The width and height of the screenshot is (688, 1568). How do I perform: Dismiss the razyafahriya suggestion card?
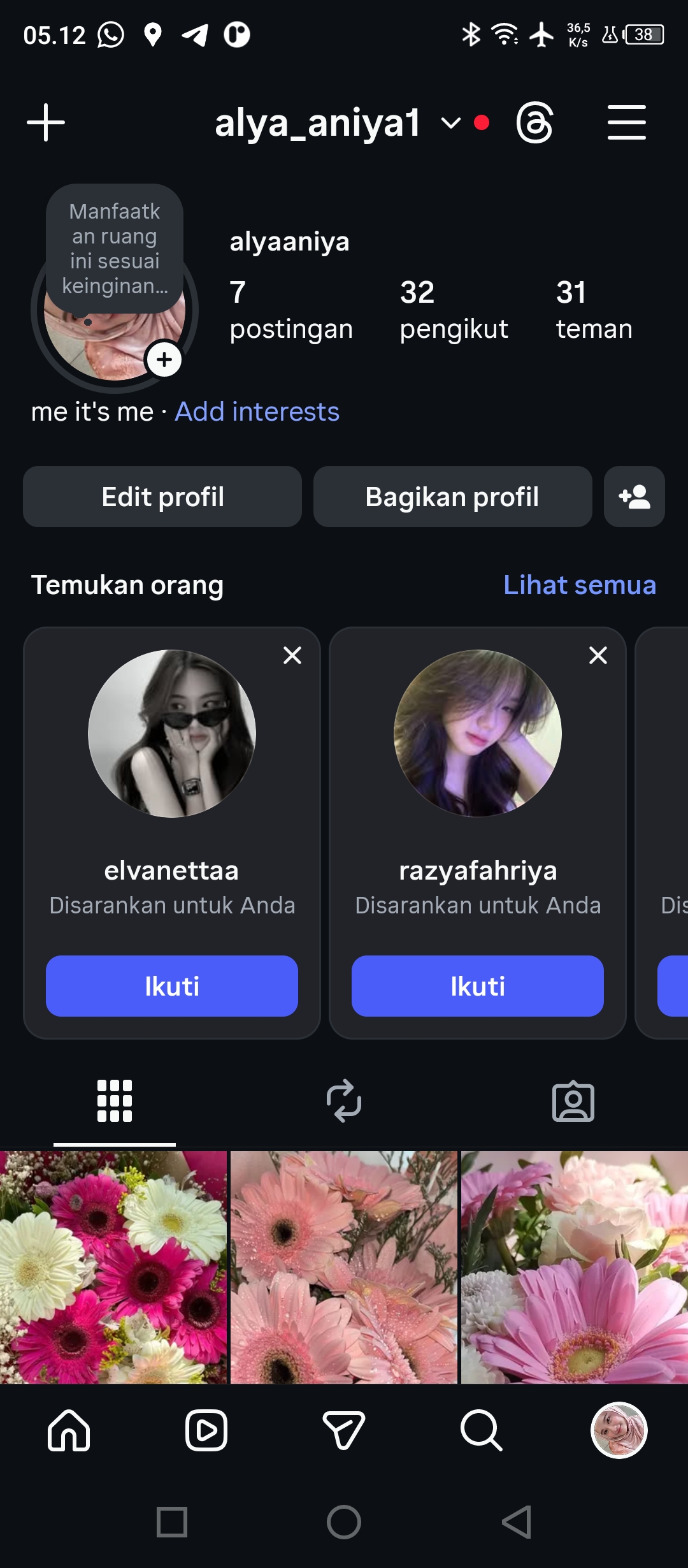click(x=598, y=655)
